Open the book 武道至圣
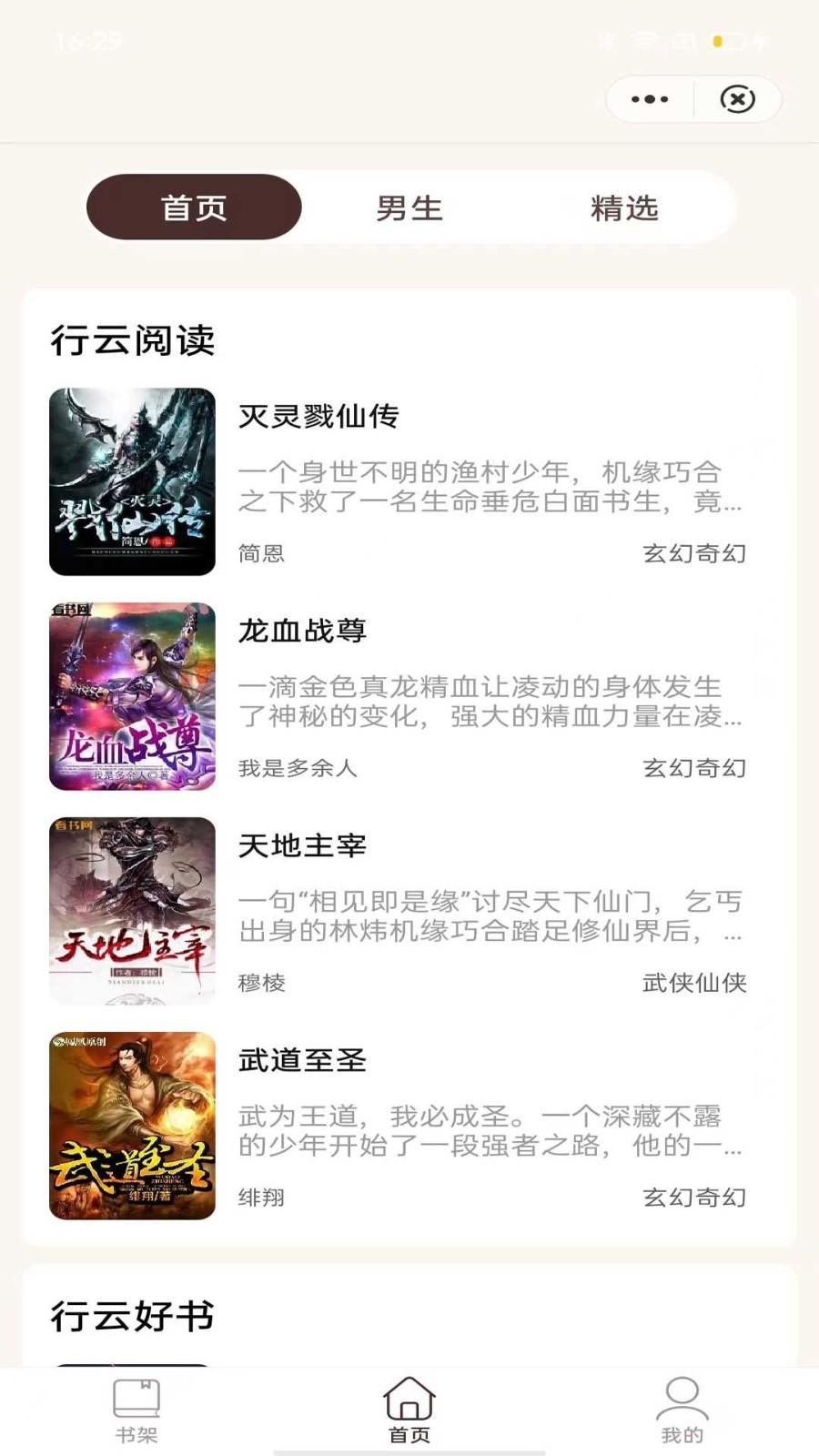Viewport: 819px width, 1456px height. pos(303,1060)
